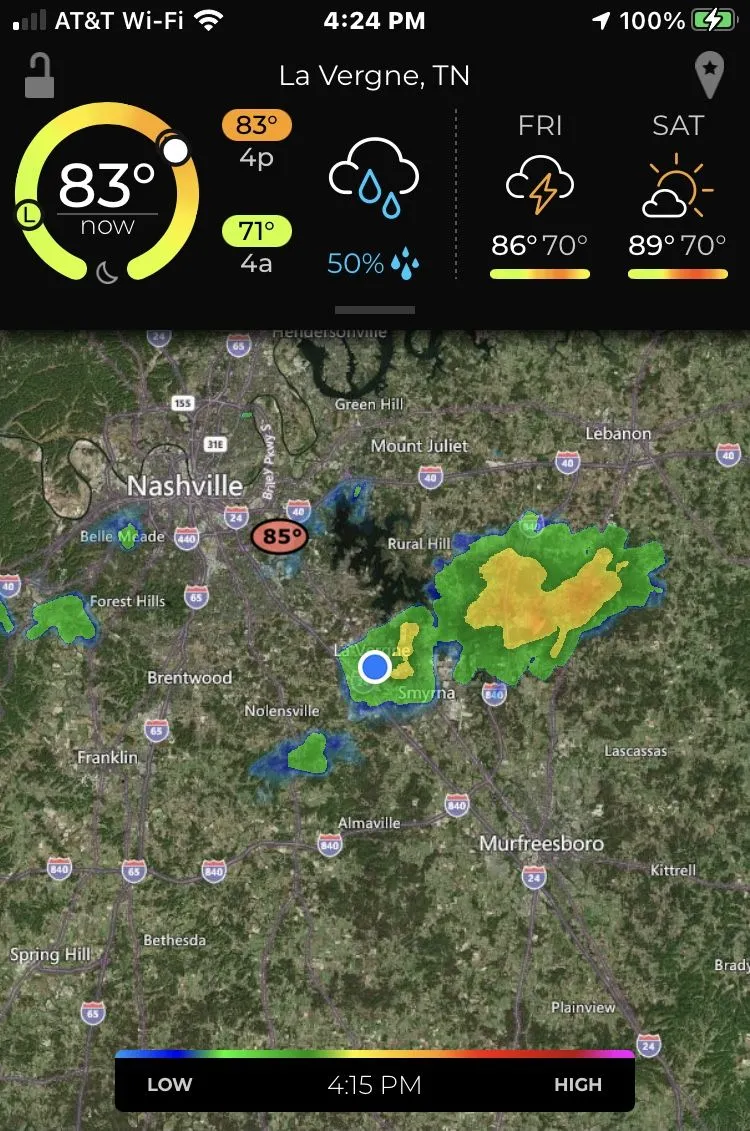Tap the handle below the forecast panel
This screenshot has height=1131, width=750.
point(375,310)
